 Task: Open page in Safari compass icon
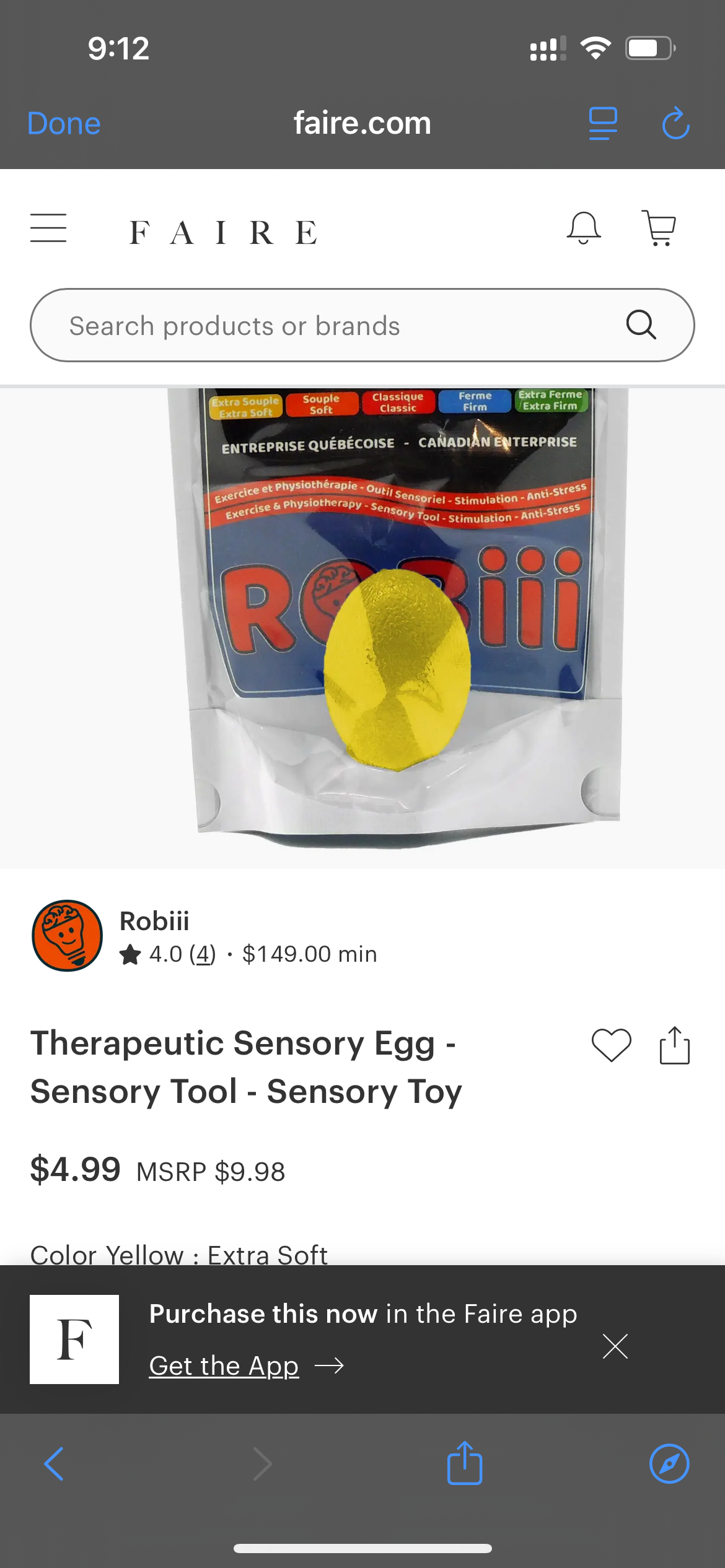(x=669, y=1464)
